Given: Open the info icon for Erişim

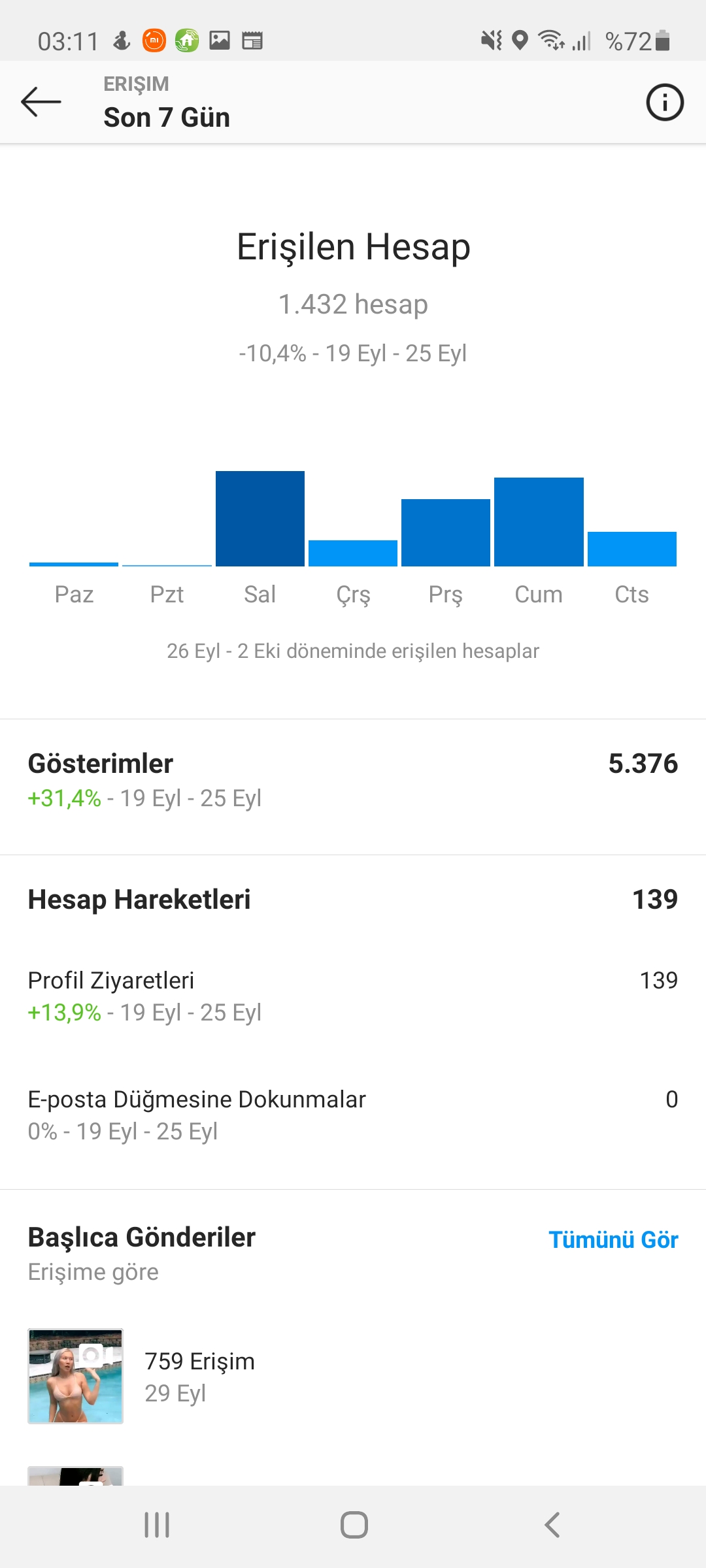Looking at the screenshot, I should click(x=665, y=102).
